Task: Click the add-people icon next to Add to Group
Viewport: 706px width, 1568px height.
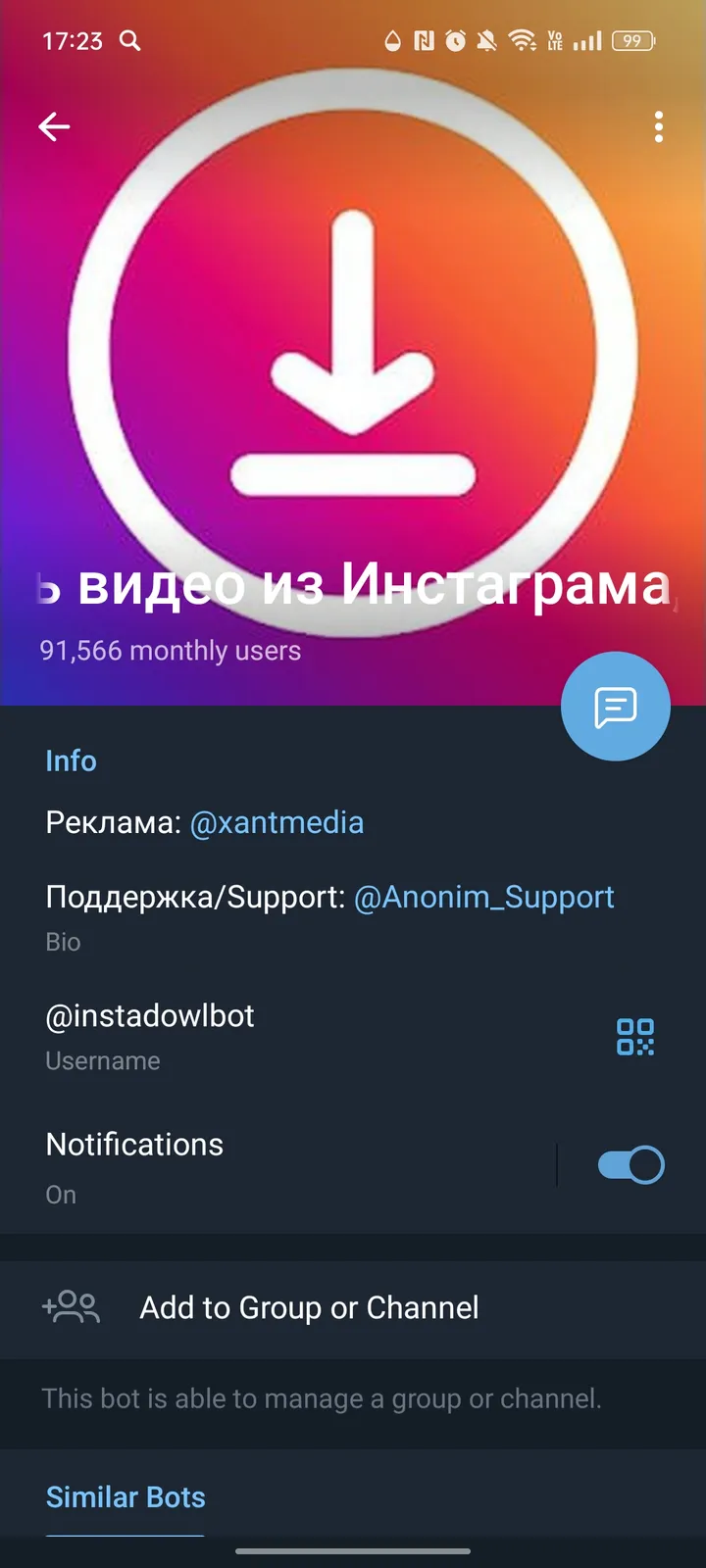Action: pos(70,1307)
